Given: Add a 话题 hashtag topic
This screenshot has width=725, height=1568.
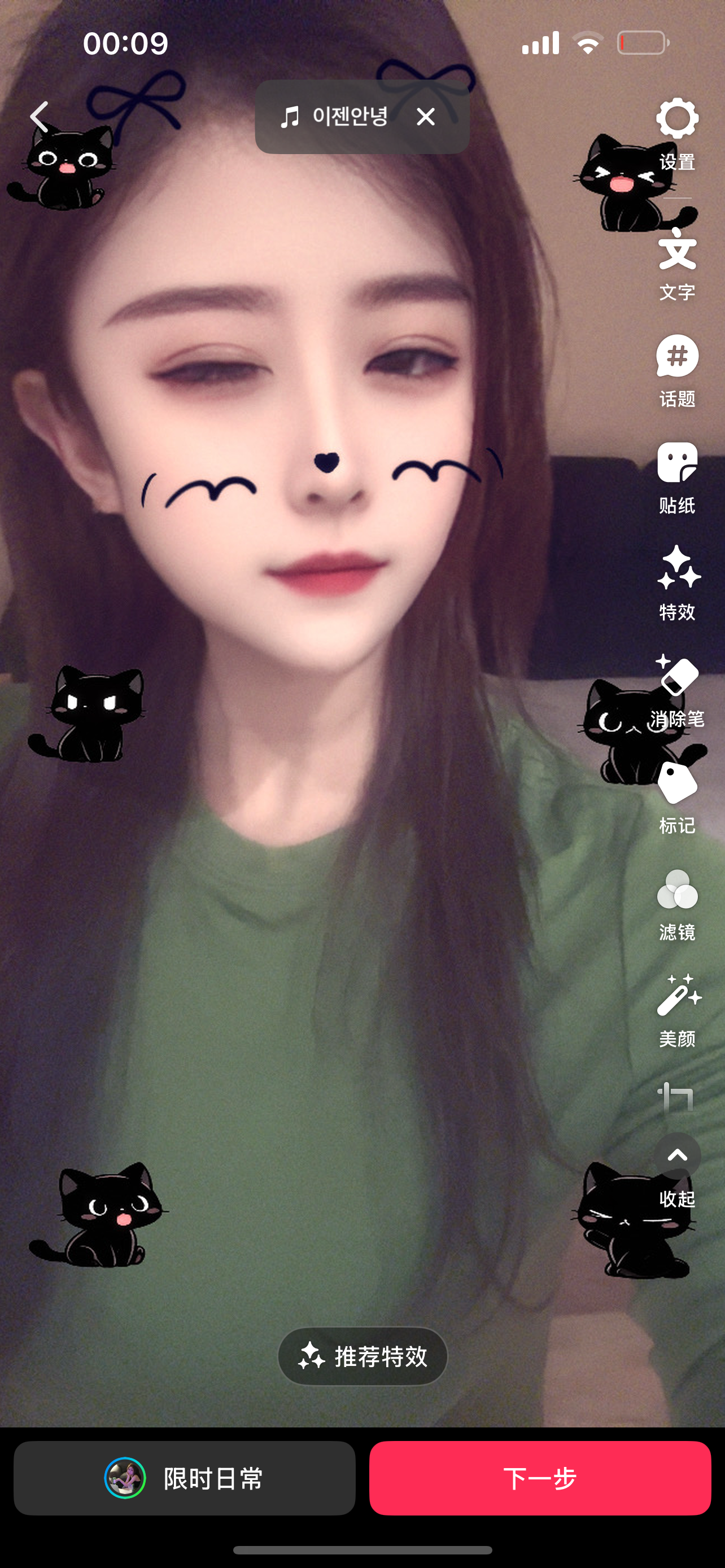Looking at the screenshot, I should coord(677,370).
